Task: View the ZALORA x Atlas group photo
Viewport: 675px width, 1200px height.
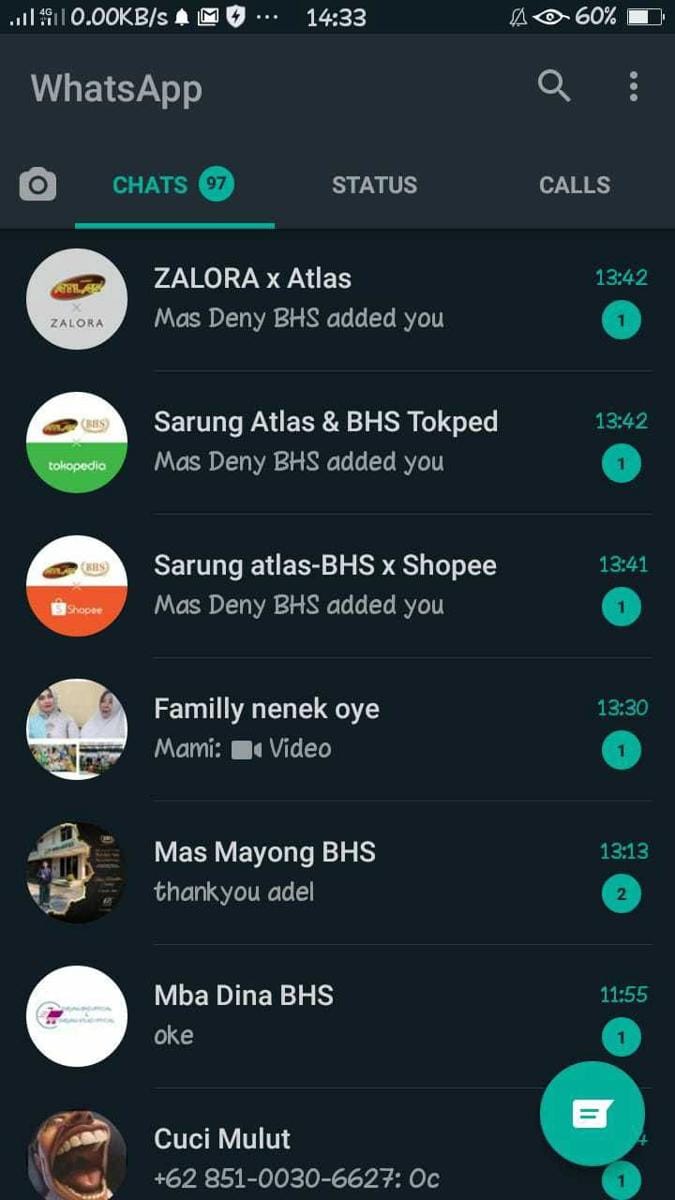Action: (77, 299)
